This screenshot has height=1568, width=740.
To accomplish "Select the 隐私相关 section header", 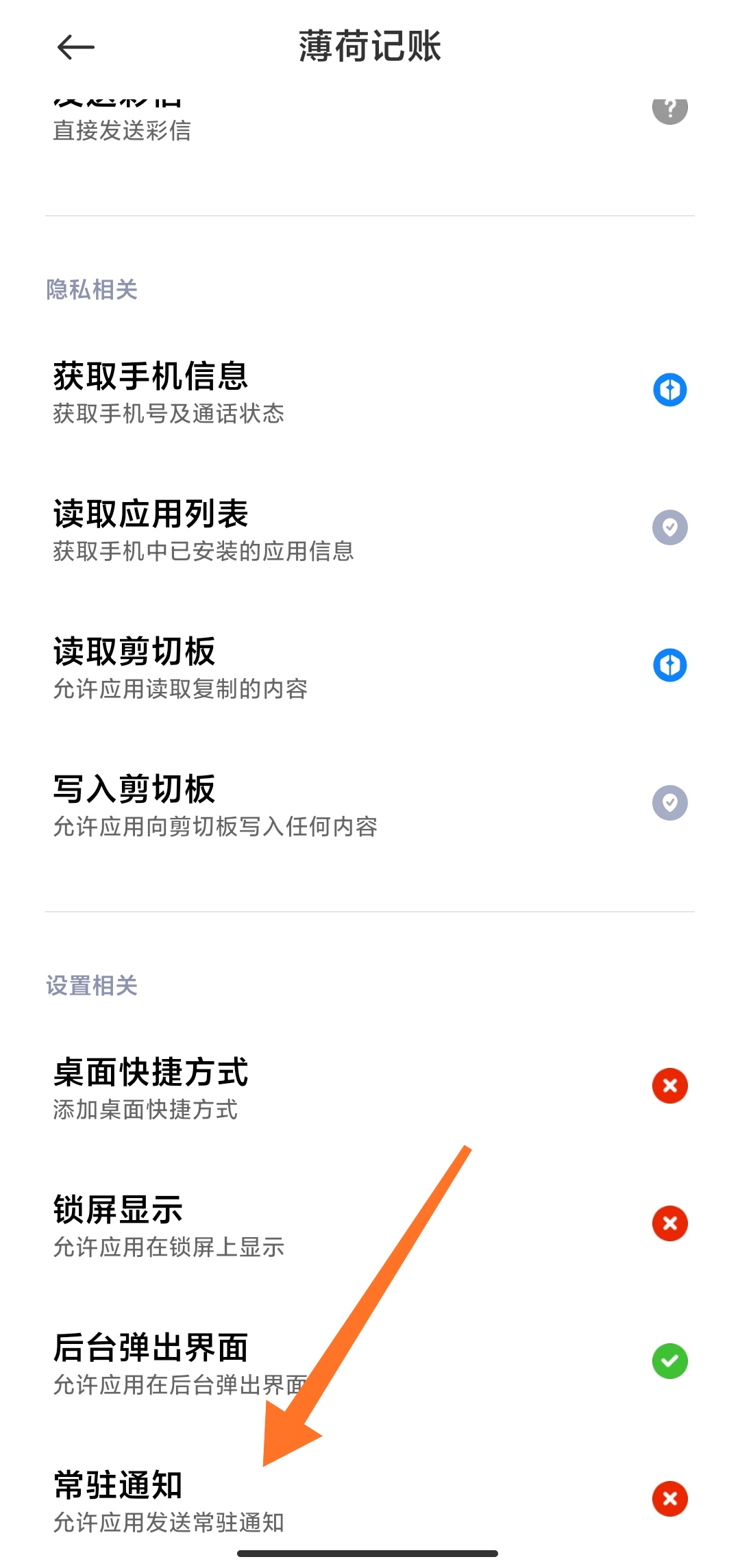I will [92, 288].
